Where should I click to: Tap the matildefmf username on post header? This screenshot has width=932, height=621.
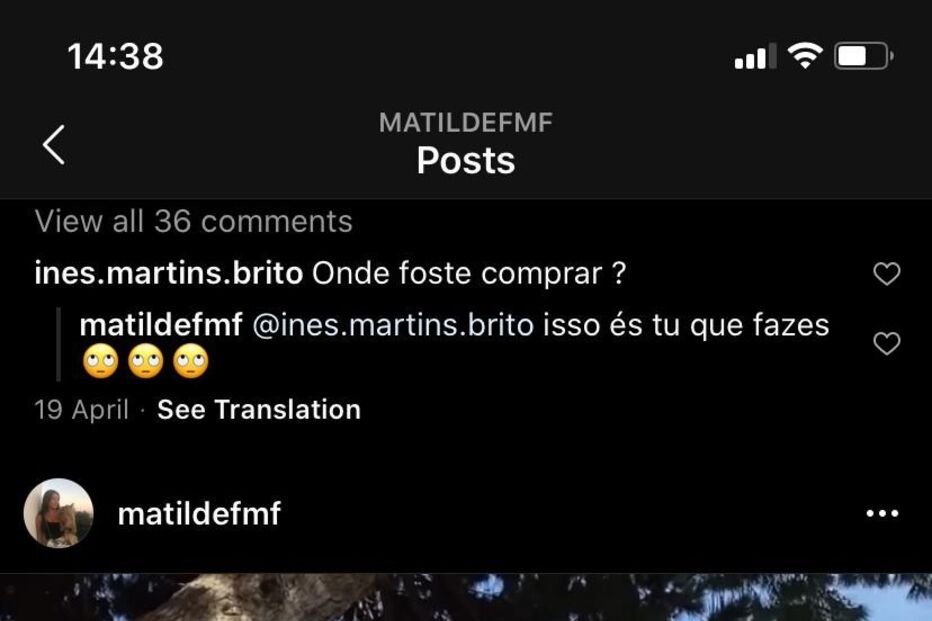199,514
